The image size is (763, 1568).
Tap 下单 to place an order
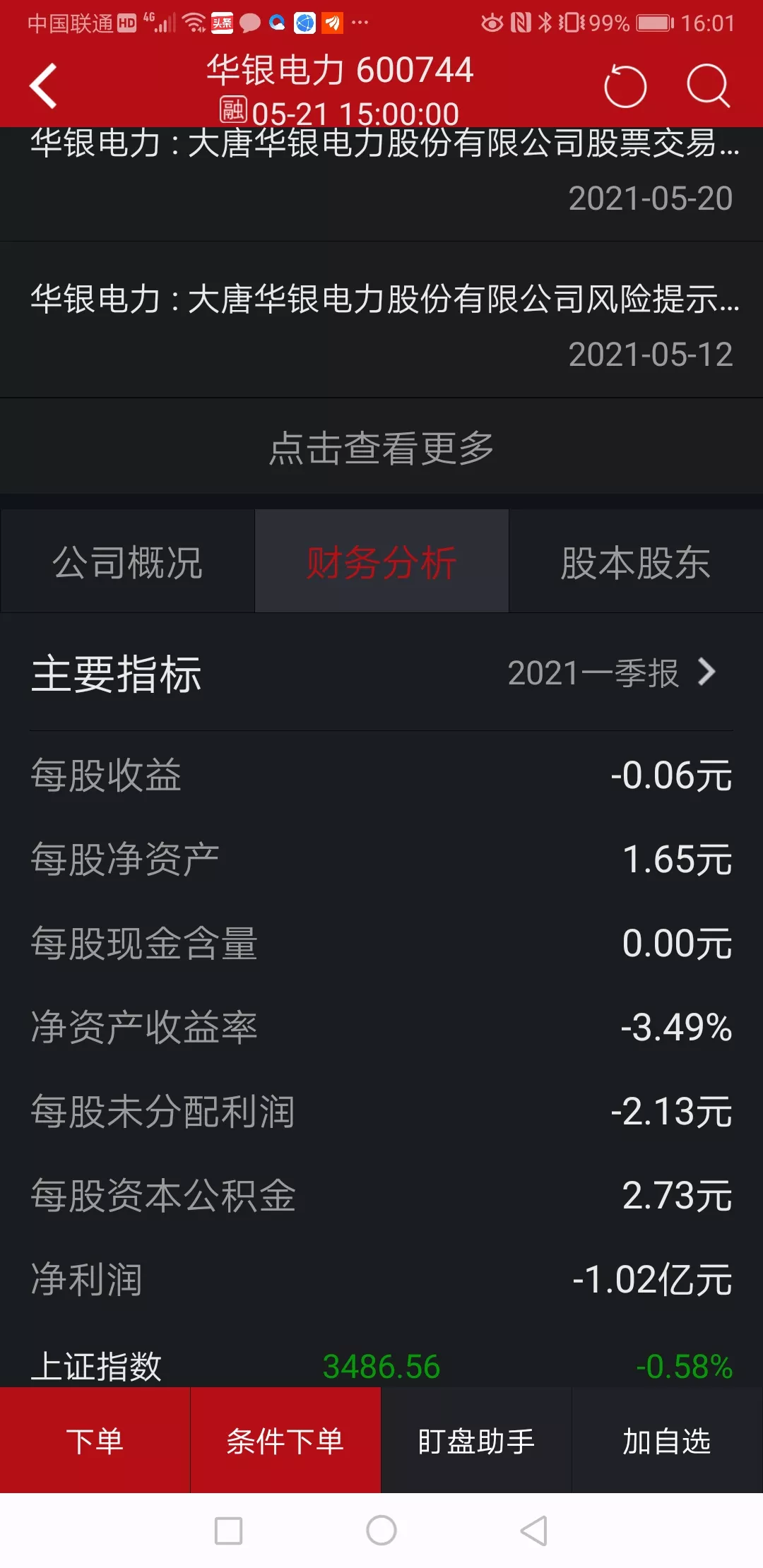95,1441
